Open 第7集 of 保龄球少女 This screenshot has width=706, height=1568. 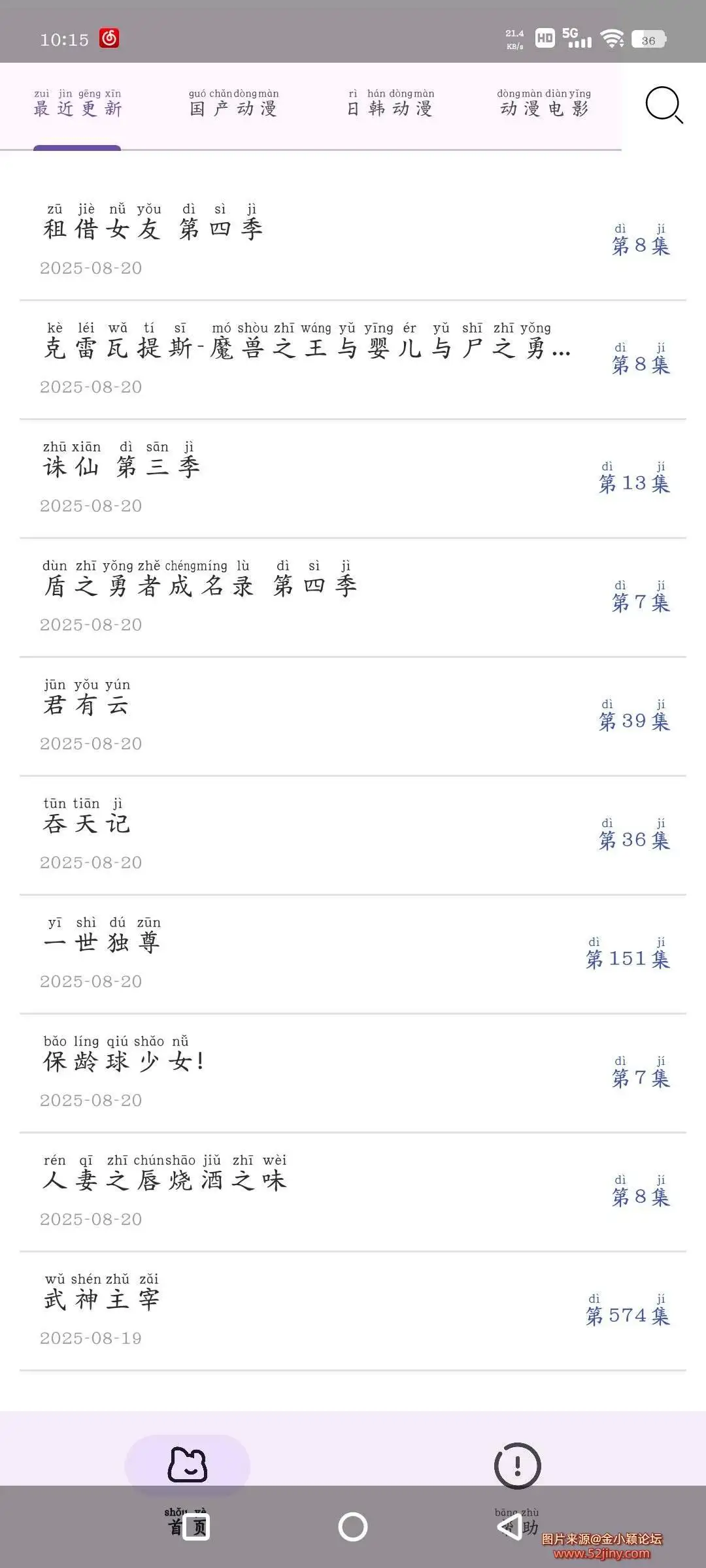point(641,1077)
